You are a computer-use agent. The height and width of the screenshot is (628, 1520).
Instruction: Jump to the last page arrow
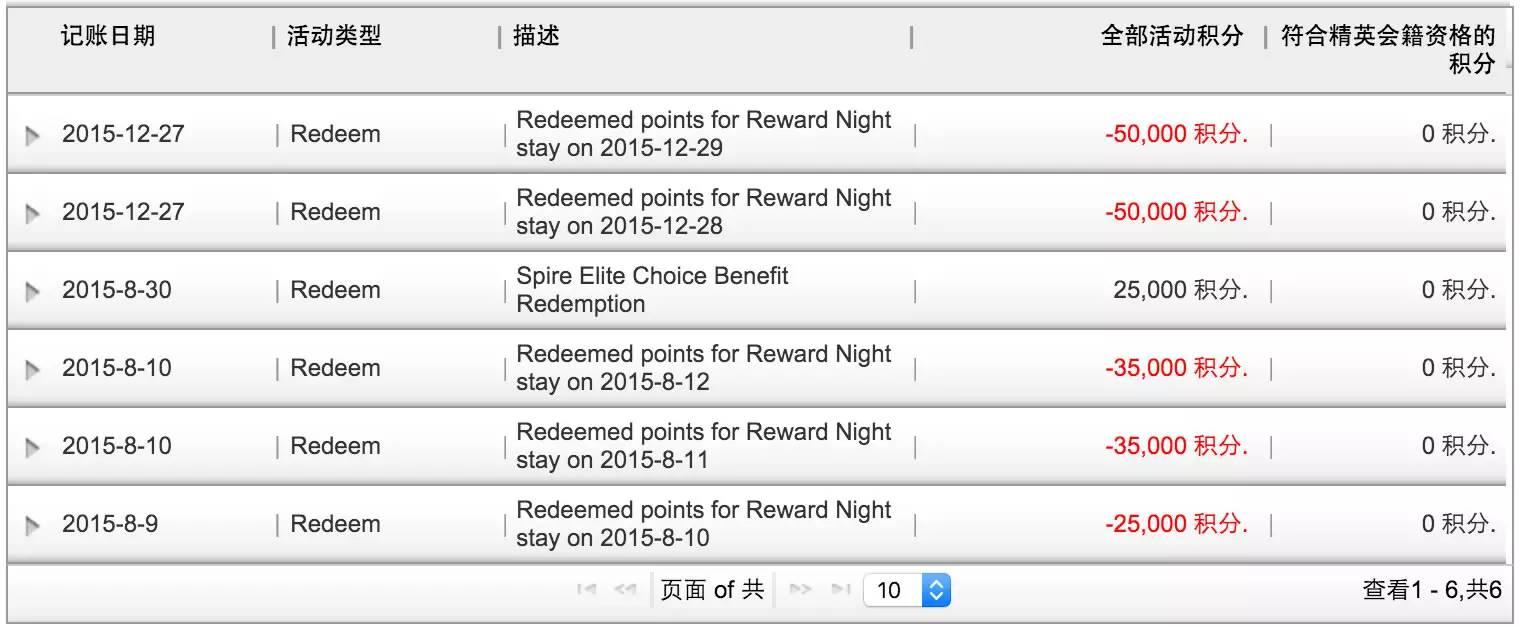point(841,590)
